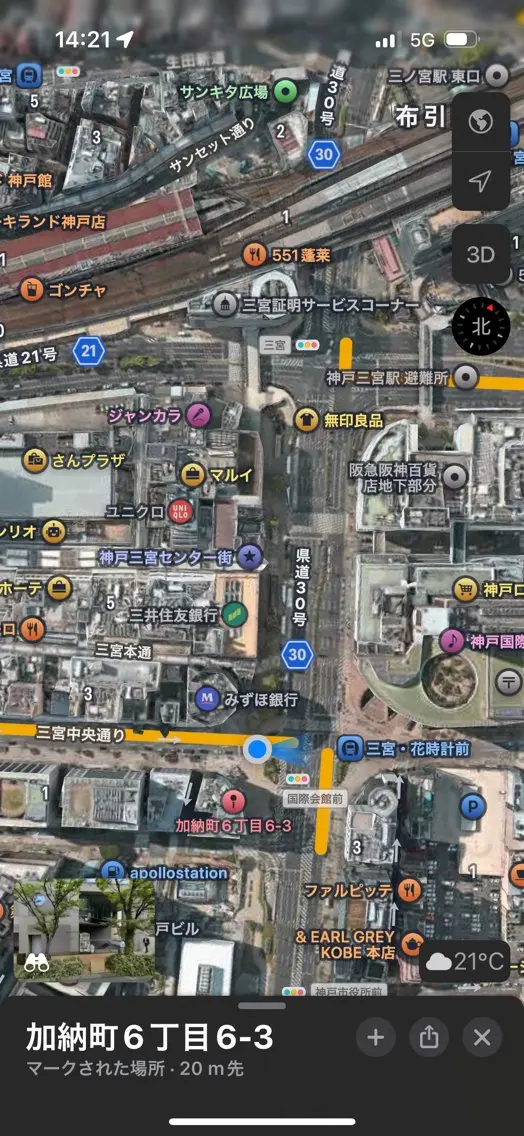Tap the north compass indicator

click(481, 325)
